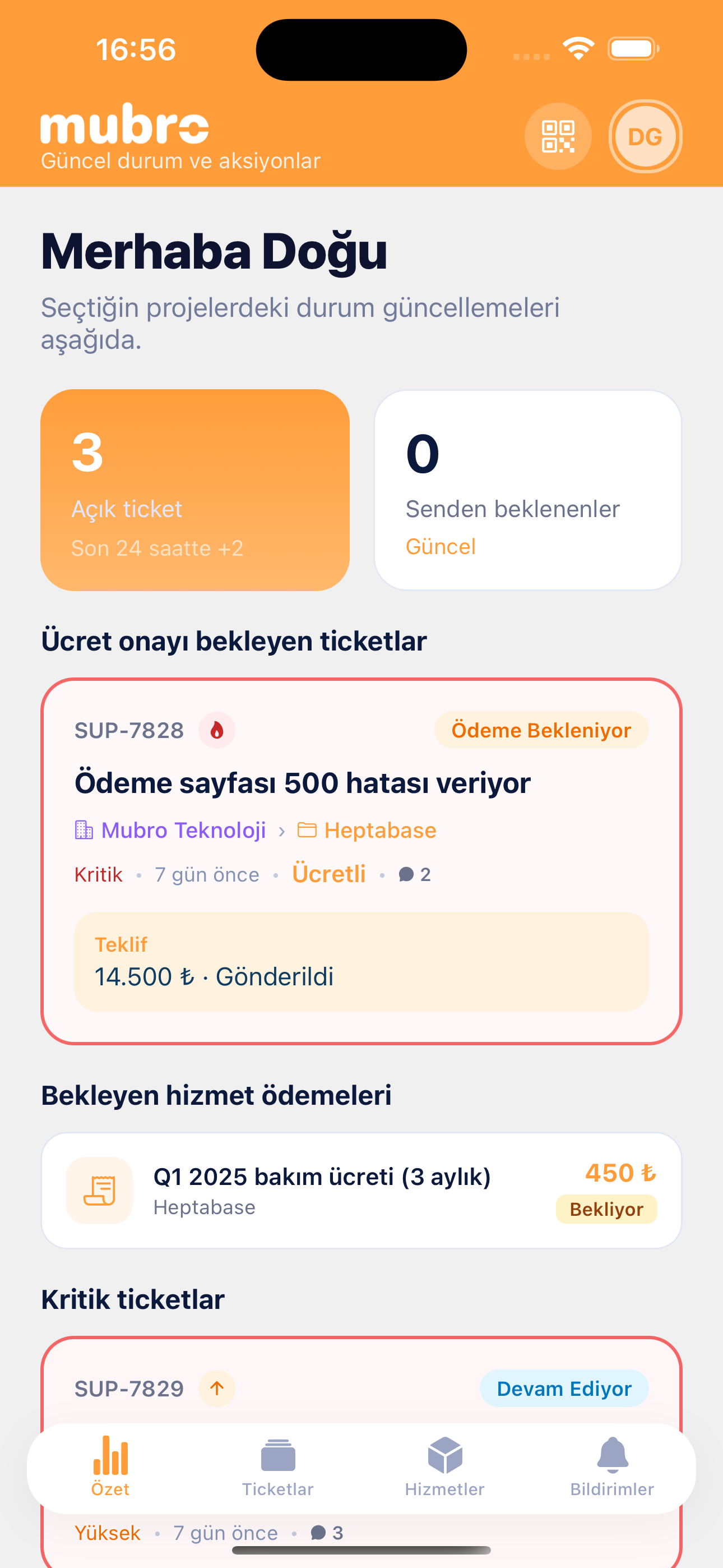
Task: Tap the DG profile avatar
Action: click(x=645, y=136)
